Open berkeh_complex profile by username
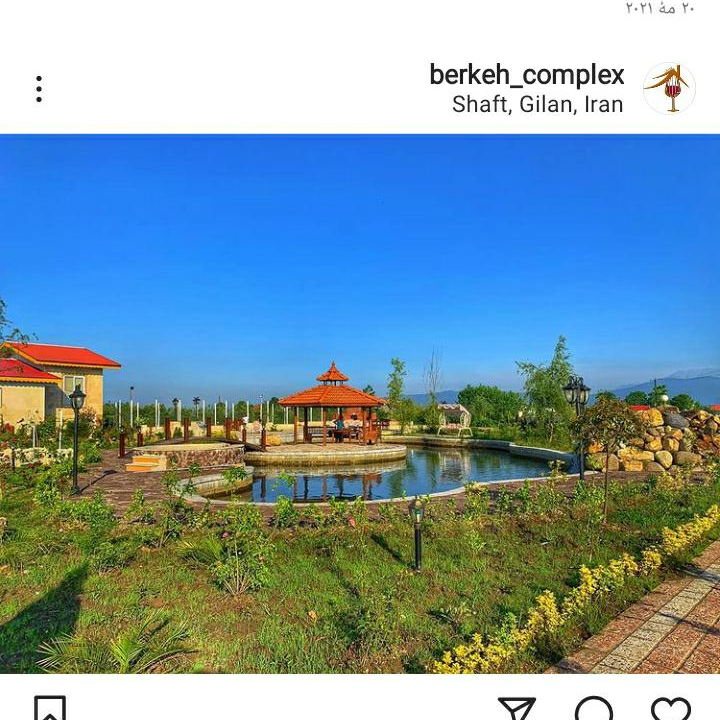The width and height of the screenshot is (720, 720). click(x=526, y=75)
